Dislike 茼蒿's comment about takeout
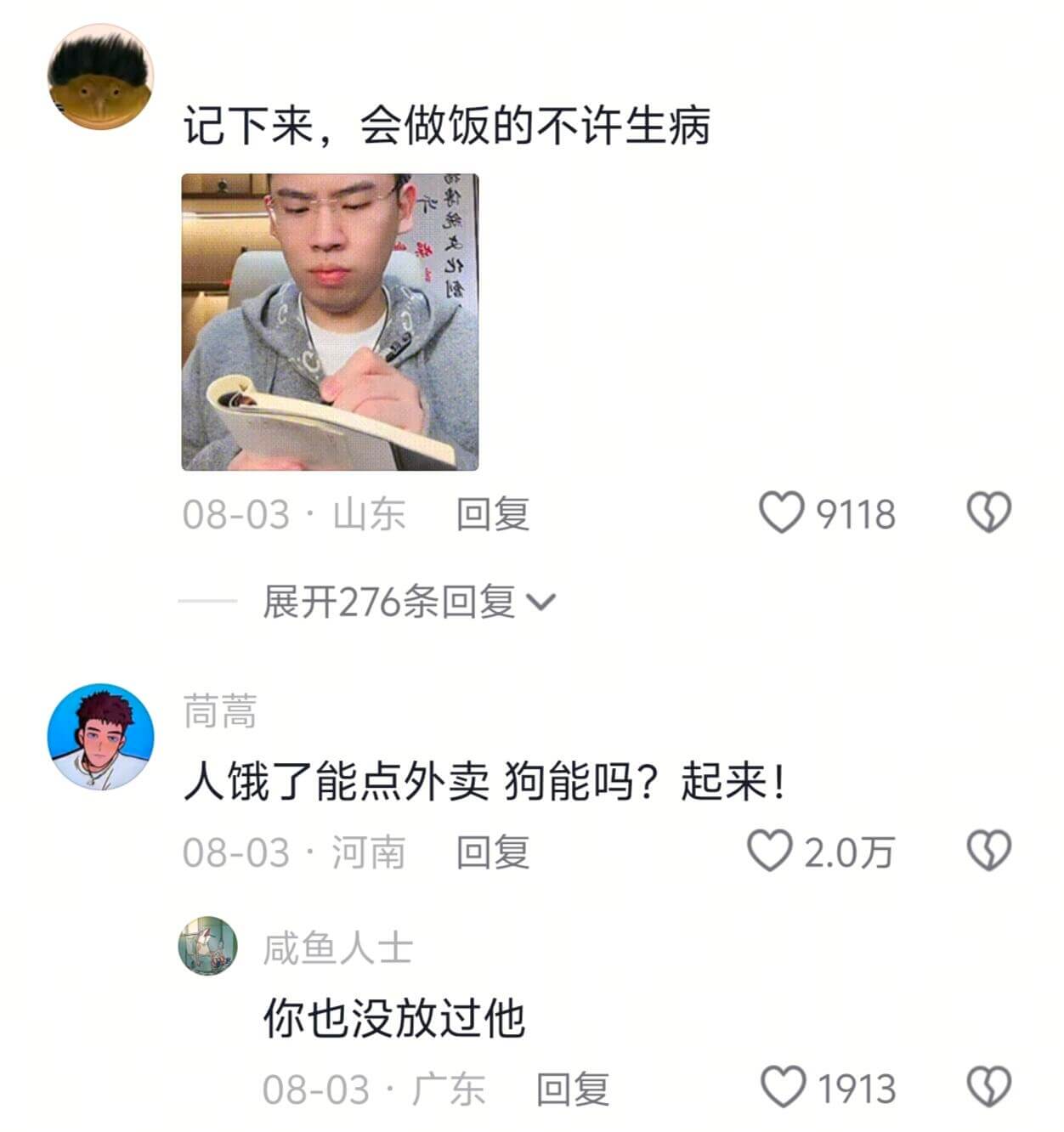 pos(987,847)
